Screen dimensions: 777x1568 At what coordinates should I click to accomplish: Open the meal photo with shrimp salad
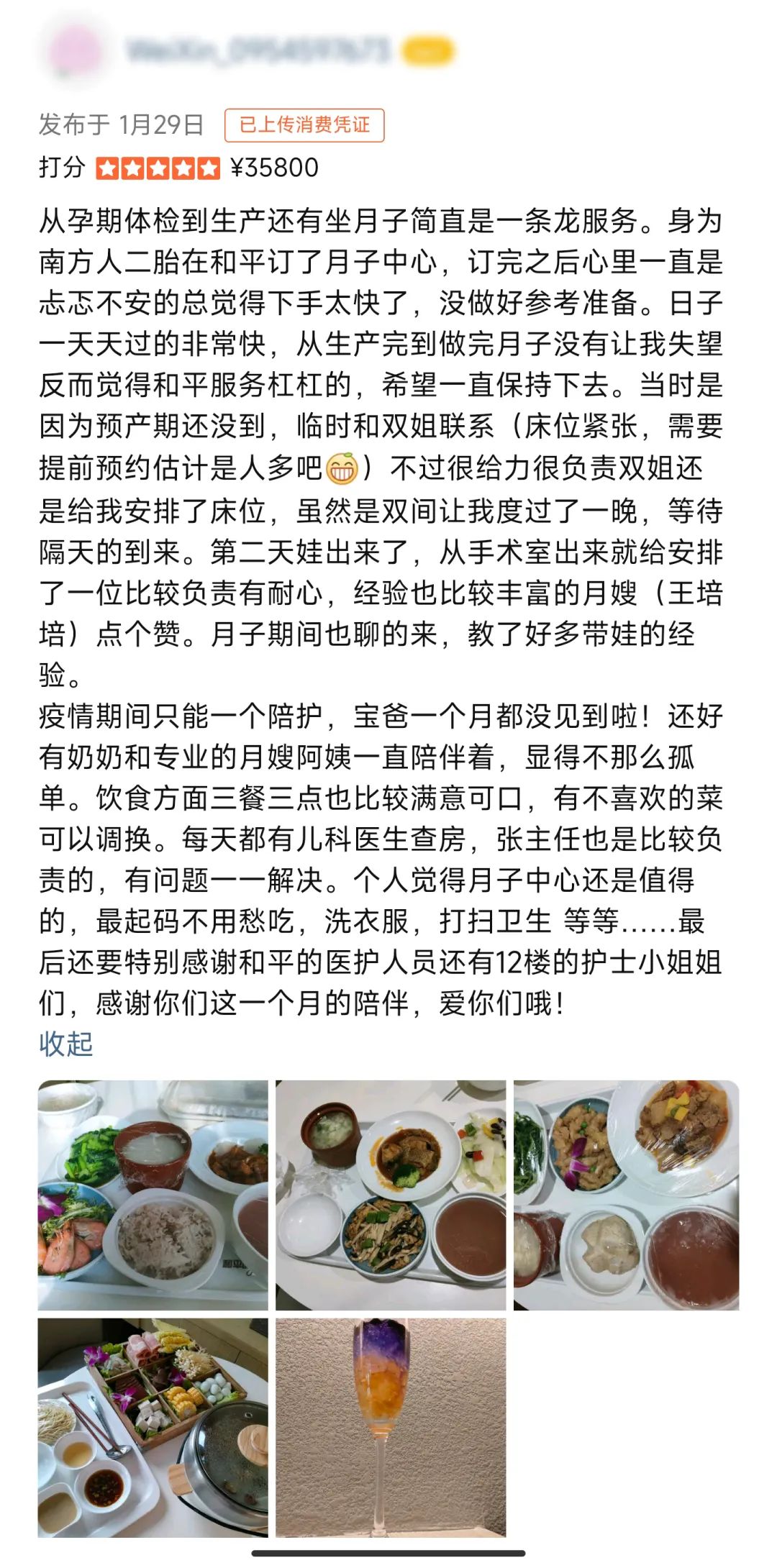[153, 1195]
